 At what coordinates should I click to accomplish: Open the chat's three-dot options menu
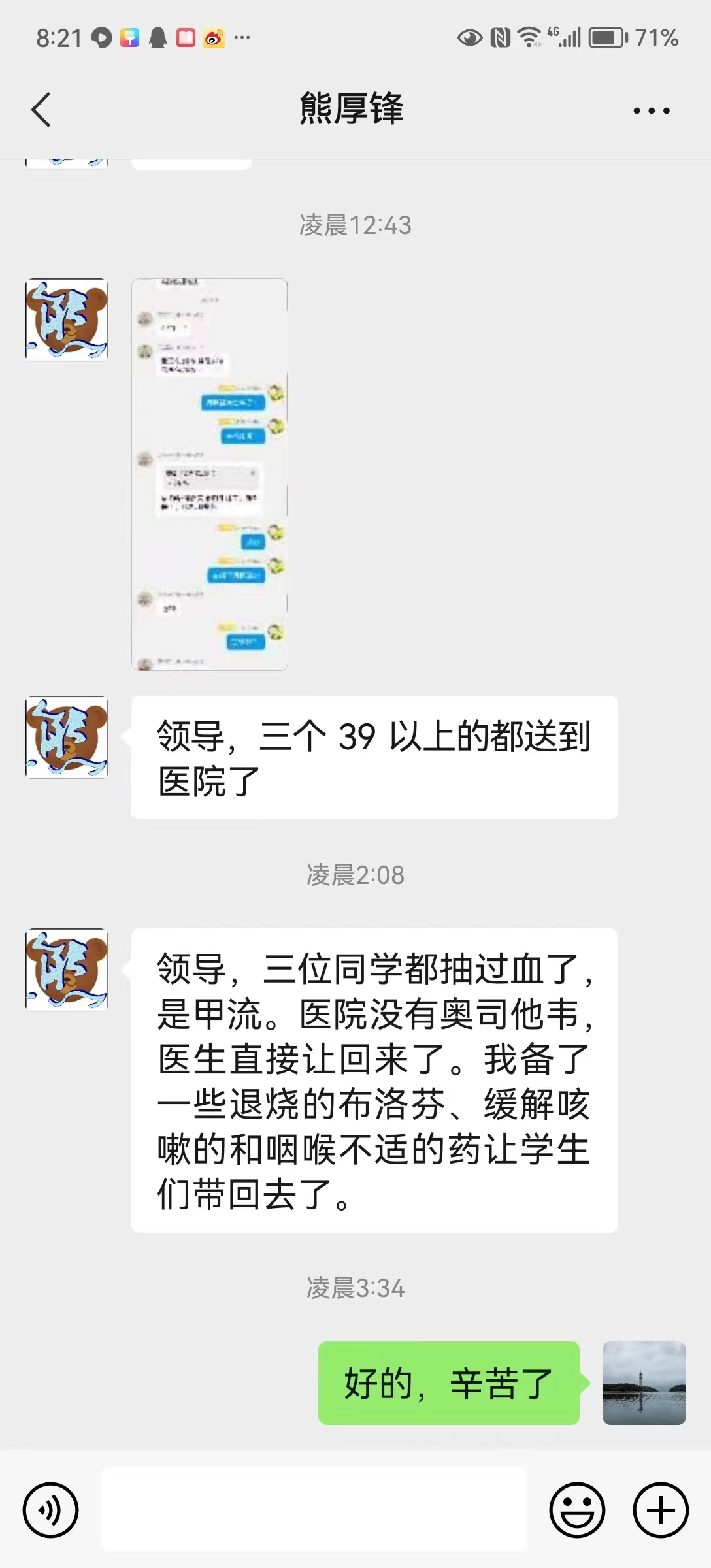[651, 111]
